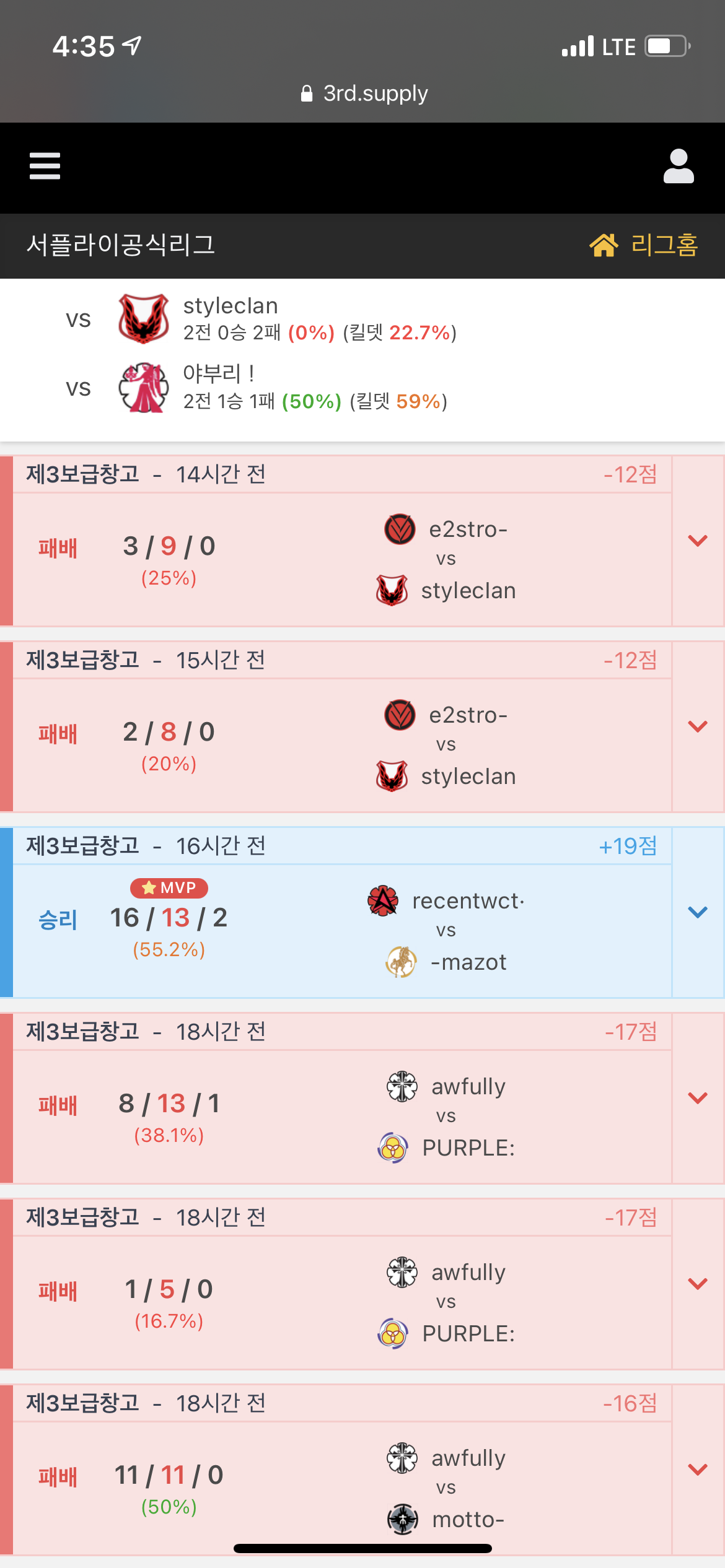This screenshot has width=725, height=1568.
Task: Expand the awfully vs motto- match
Action: [x=698, y=1470]
